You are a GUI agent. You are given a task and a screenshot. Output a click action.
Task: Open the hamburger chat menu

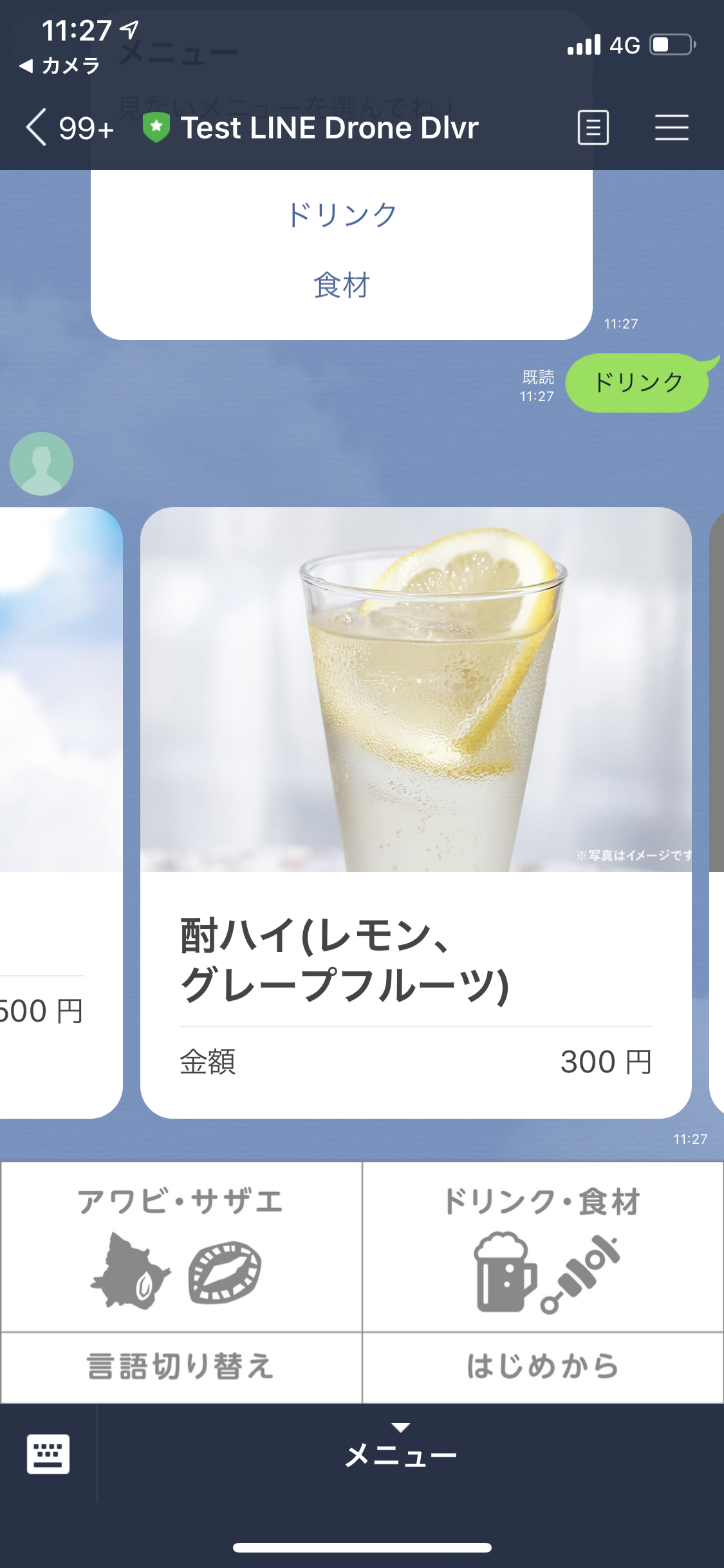[x=671, y=127]
